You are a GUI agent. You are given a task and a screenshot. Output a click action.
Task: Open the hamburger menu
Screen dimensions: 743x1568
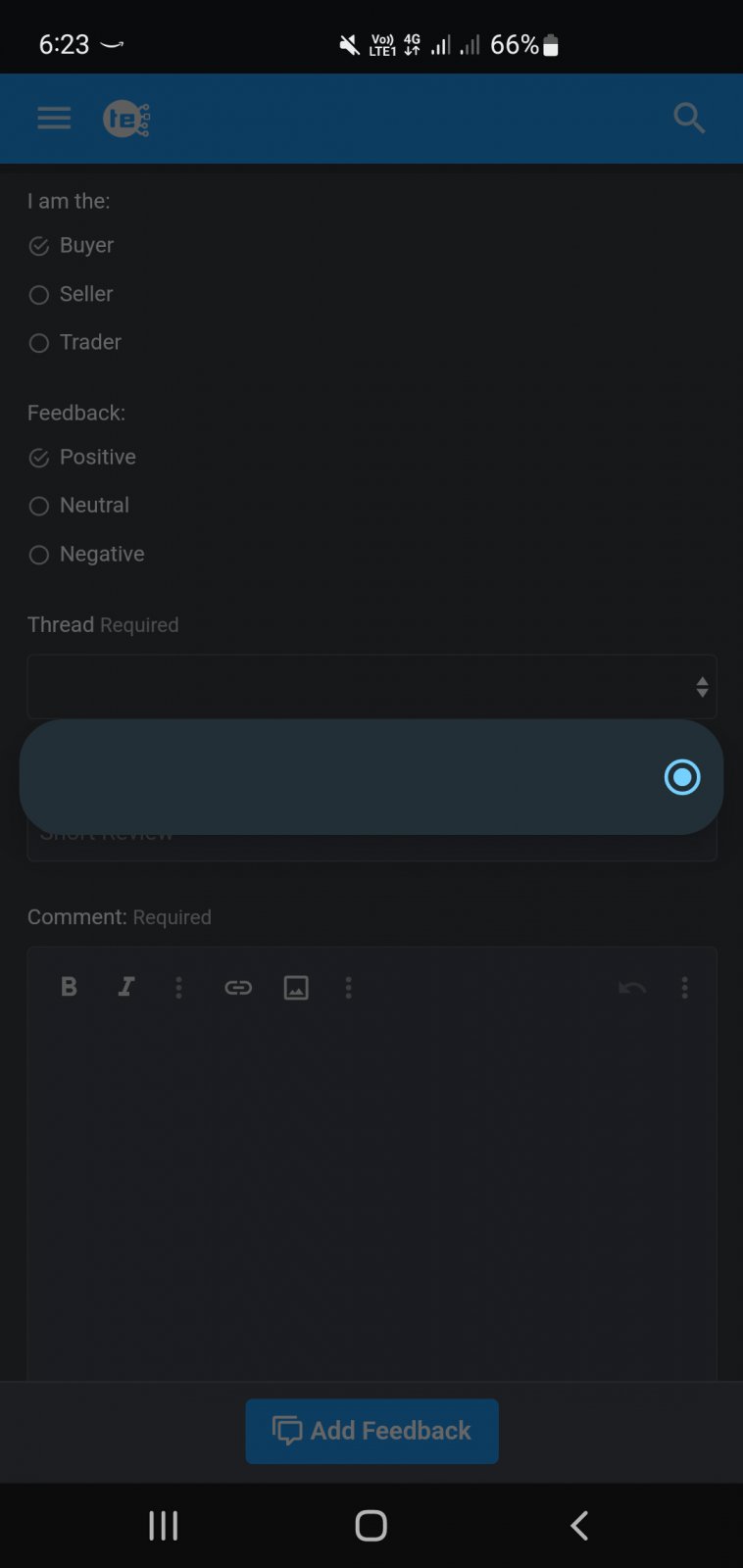click(x=54, y=119)
